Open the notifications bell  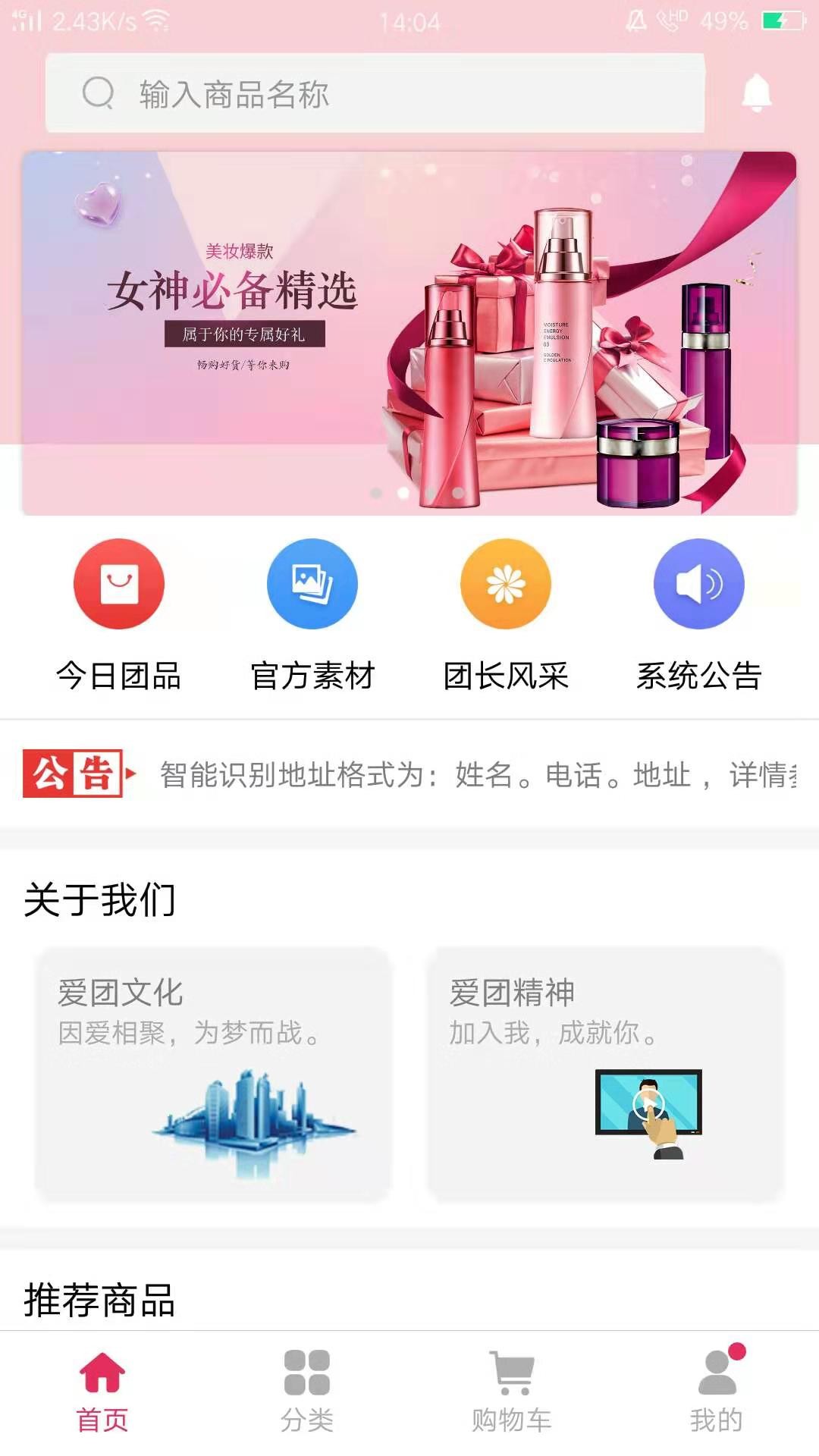point(756,94)
